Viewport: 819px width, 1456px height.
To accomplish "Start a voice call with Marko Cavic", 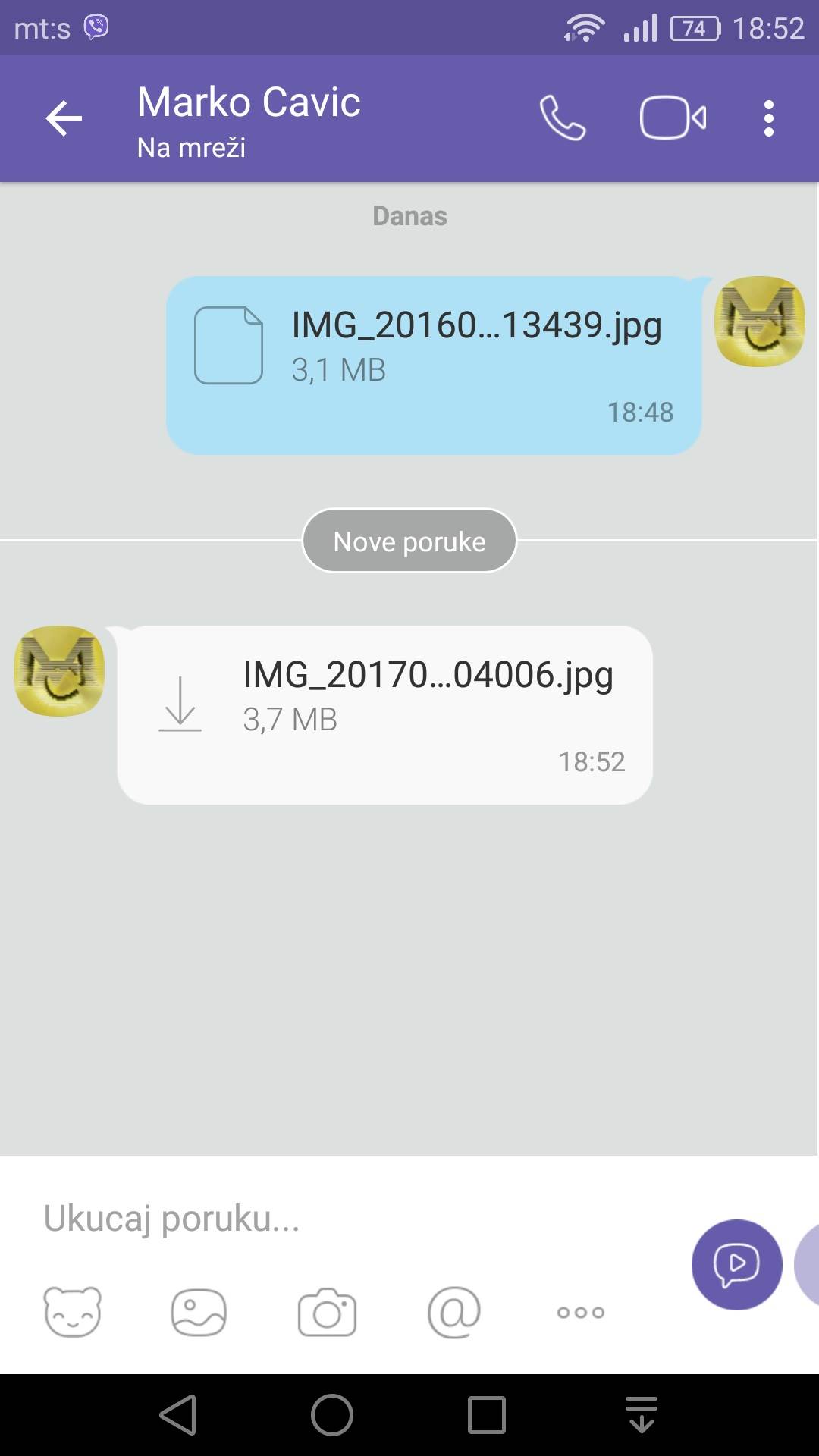I will (x=562, y=118).
